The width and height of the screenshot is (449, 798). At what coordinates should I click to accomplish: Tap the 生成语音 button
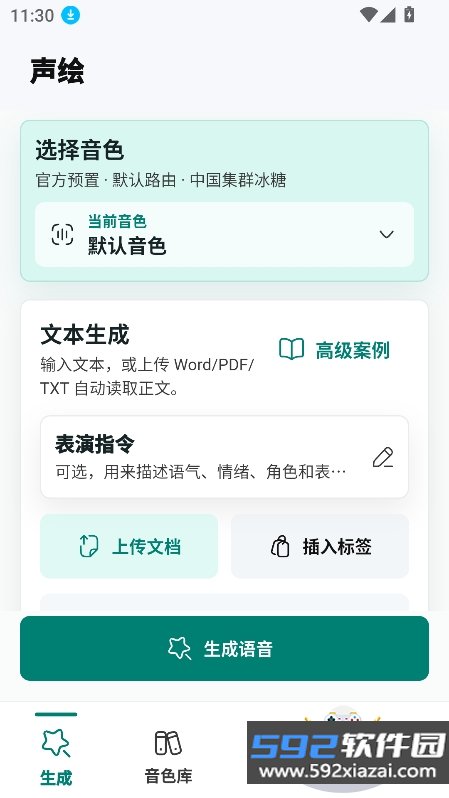pos(224,648)
